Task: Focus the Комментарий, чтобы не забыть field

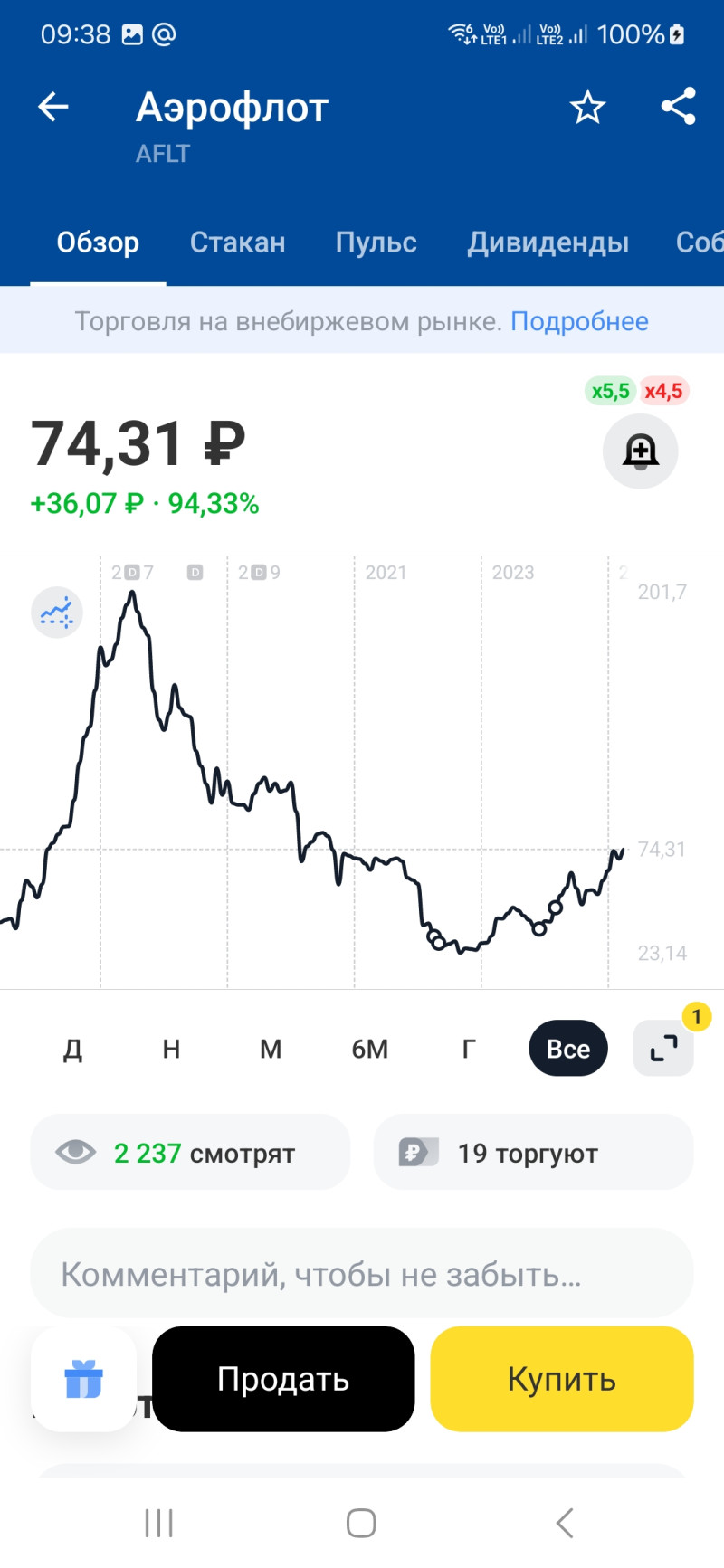Action: coord(362,1274)
